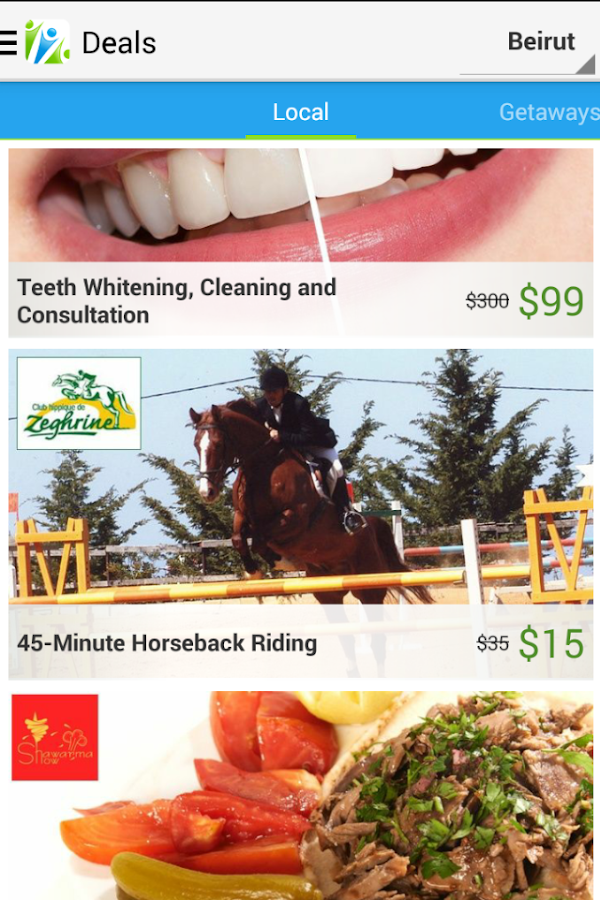Open the navigation drawer menu
This screenshot has width=600, height=900.
(x=10, y=43)
